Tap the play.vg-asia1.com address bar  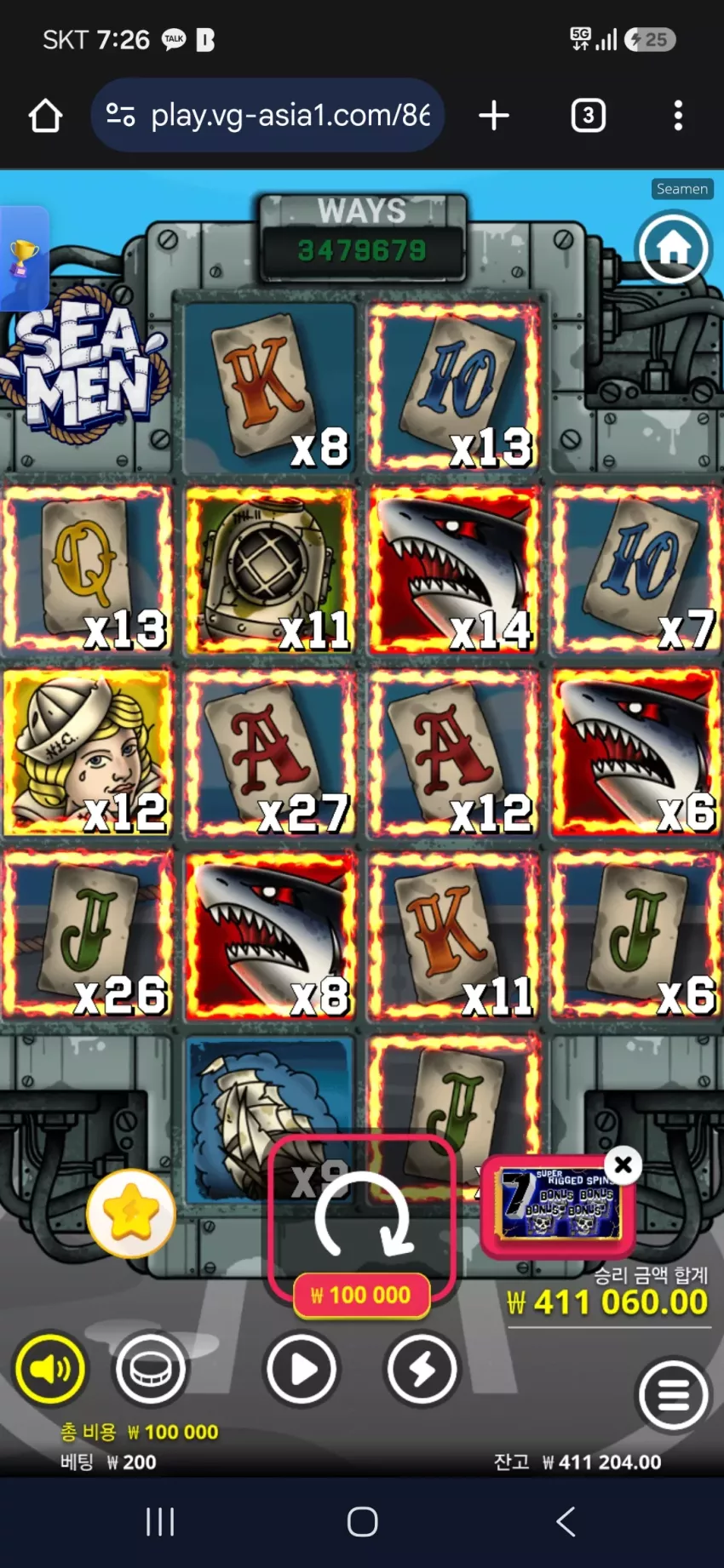tap(267, 116)
